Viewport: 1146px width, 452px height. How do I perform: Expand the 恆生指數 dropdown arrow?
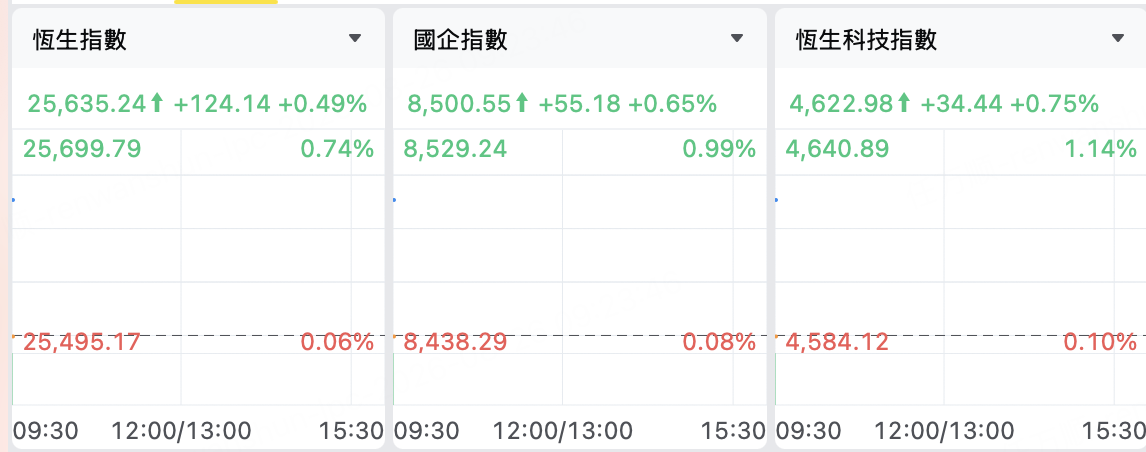355,39
